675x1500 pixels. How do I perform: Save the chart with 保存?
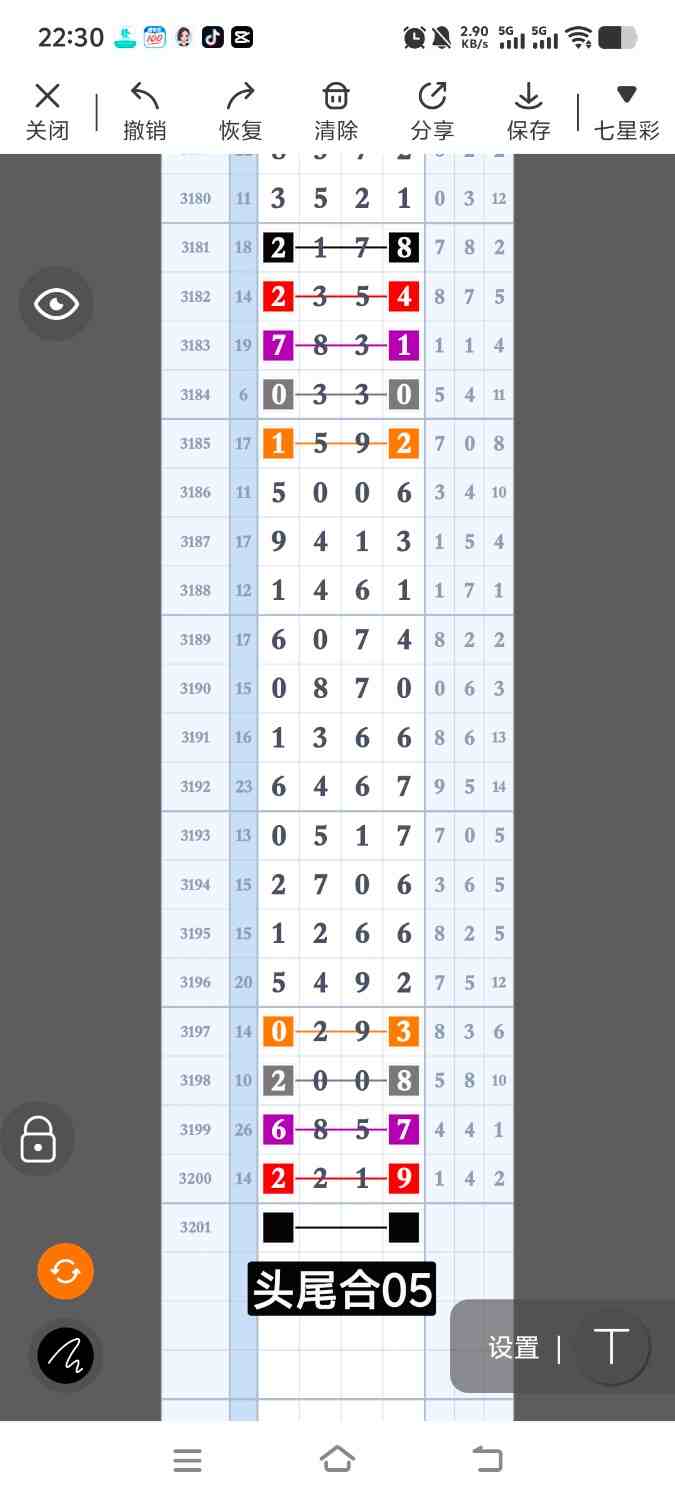[x=528, y=111]
